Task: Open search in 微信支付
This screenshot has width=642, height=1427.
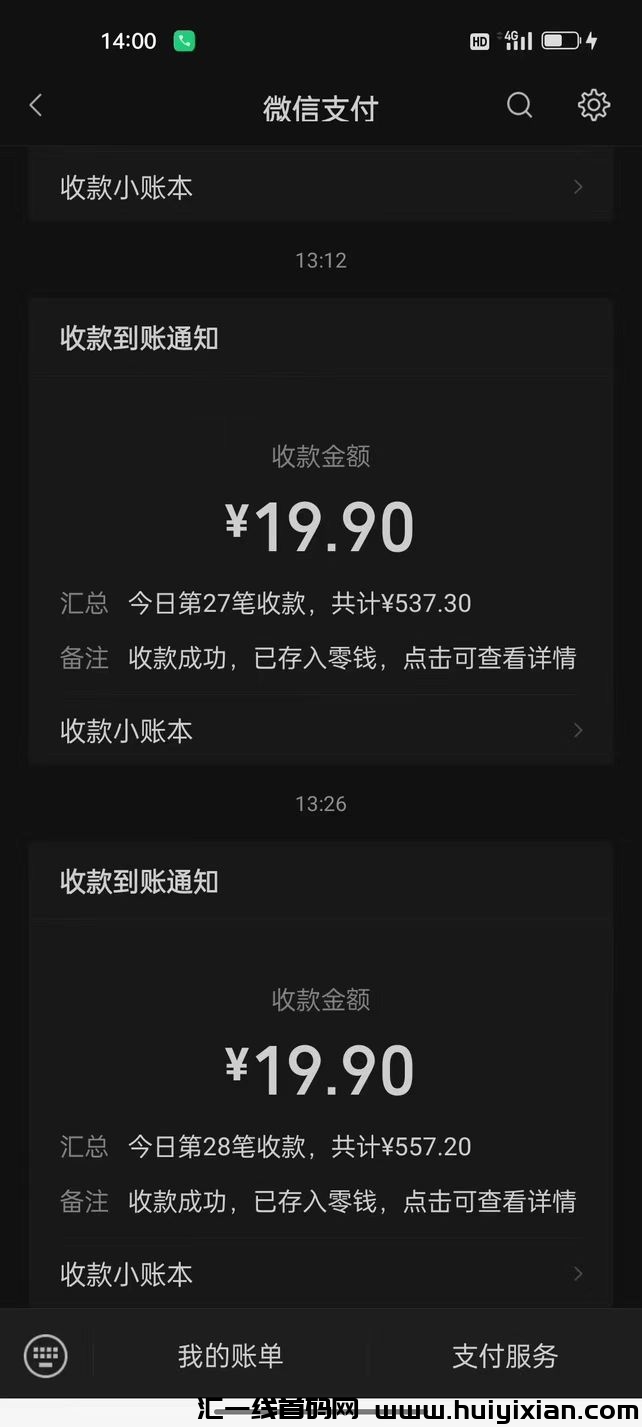Action: (x=519, y=105)
